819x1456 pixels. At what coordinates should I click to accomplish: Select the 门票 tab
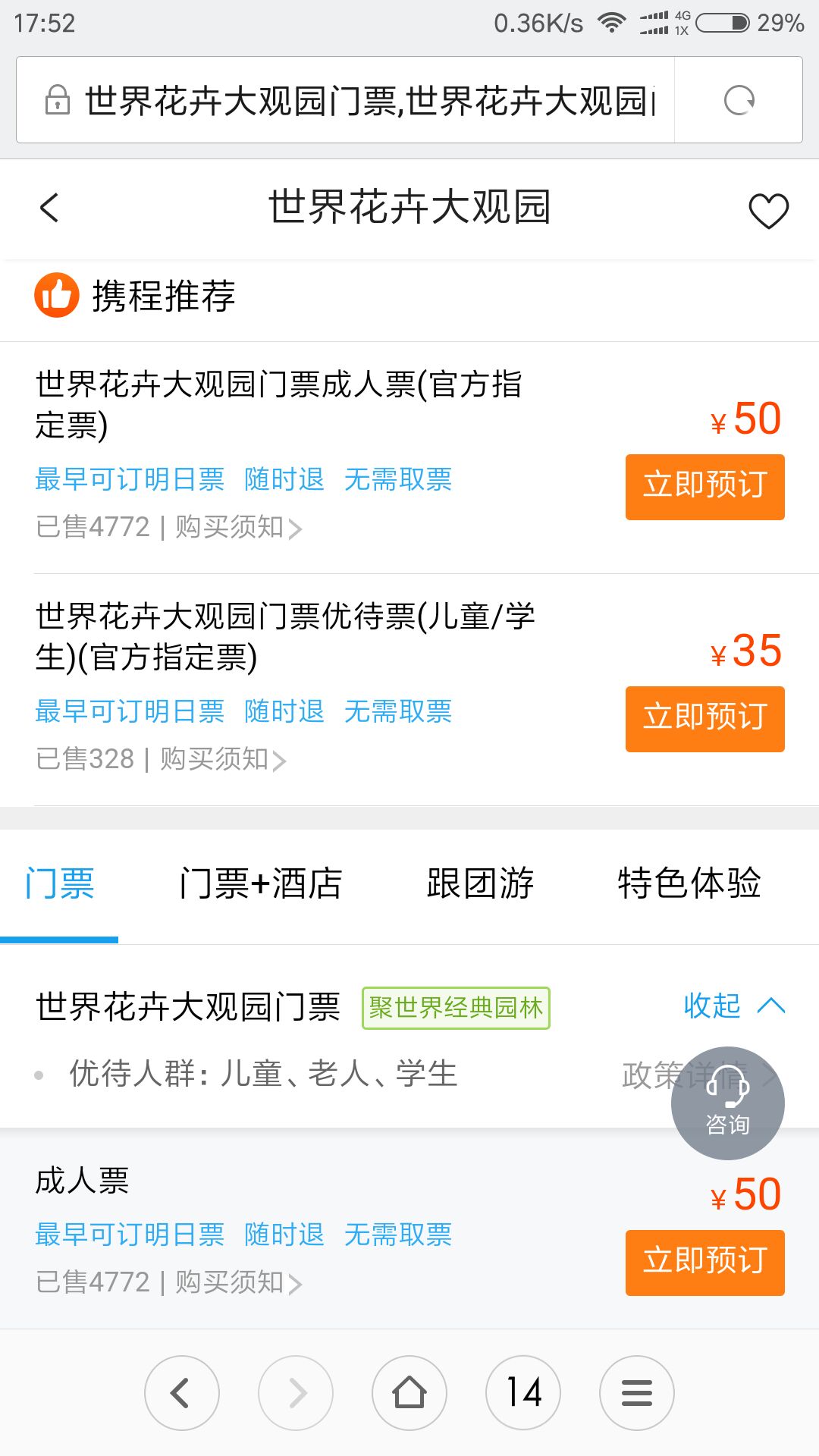[59, 883]
